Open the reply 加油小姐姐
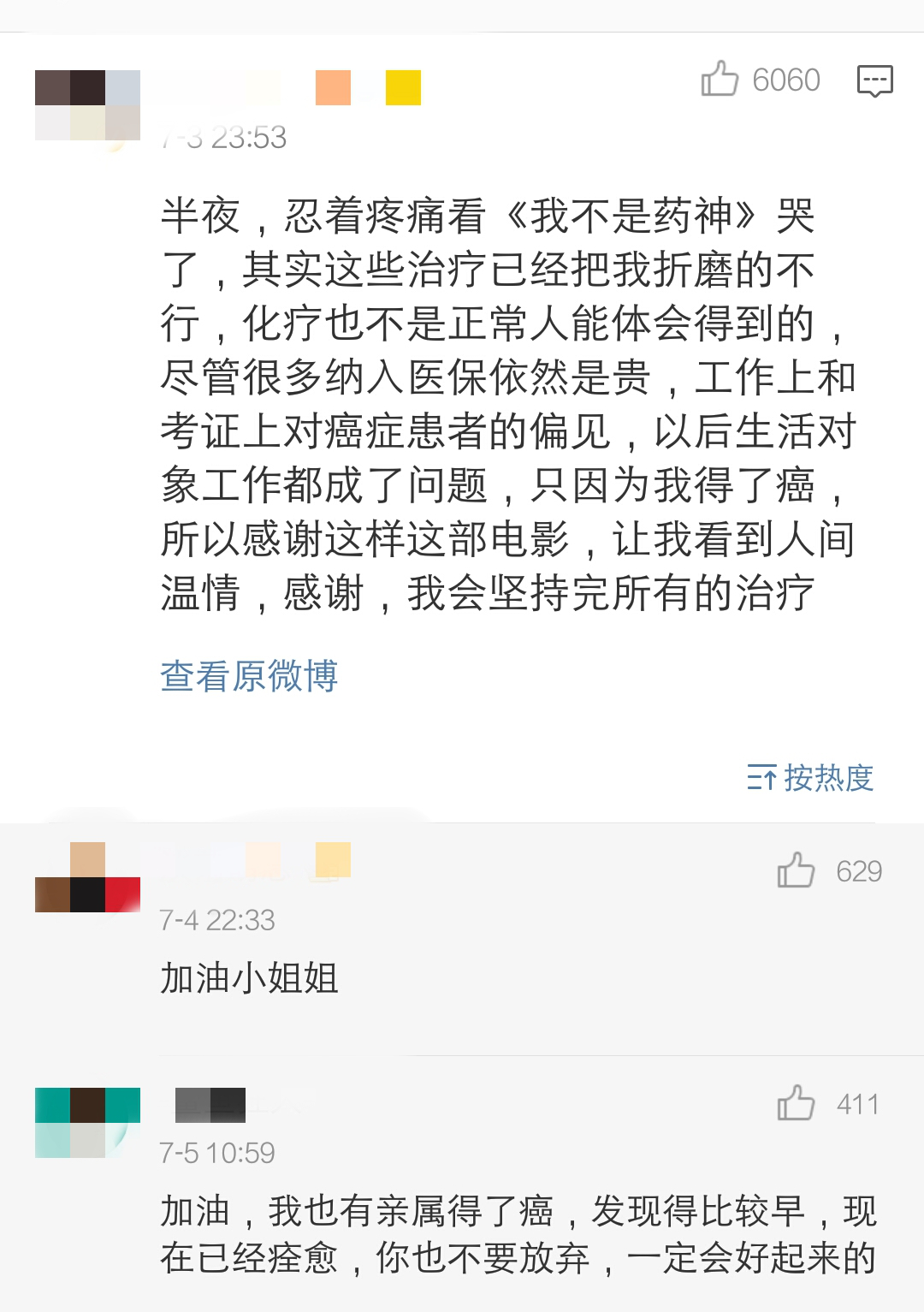Image resolution: width=924 pixels, height=1312 pixels. tap(249, 977)
